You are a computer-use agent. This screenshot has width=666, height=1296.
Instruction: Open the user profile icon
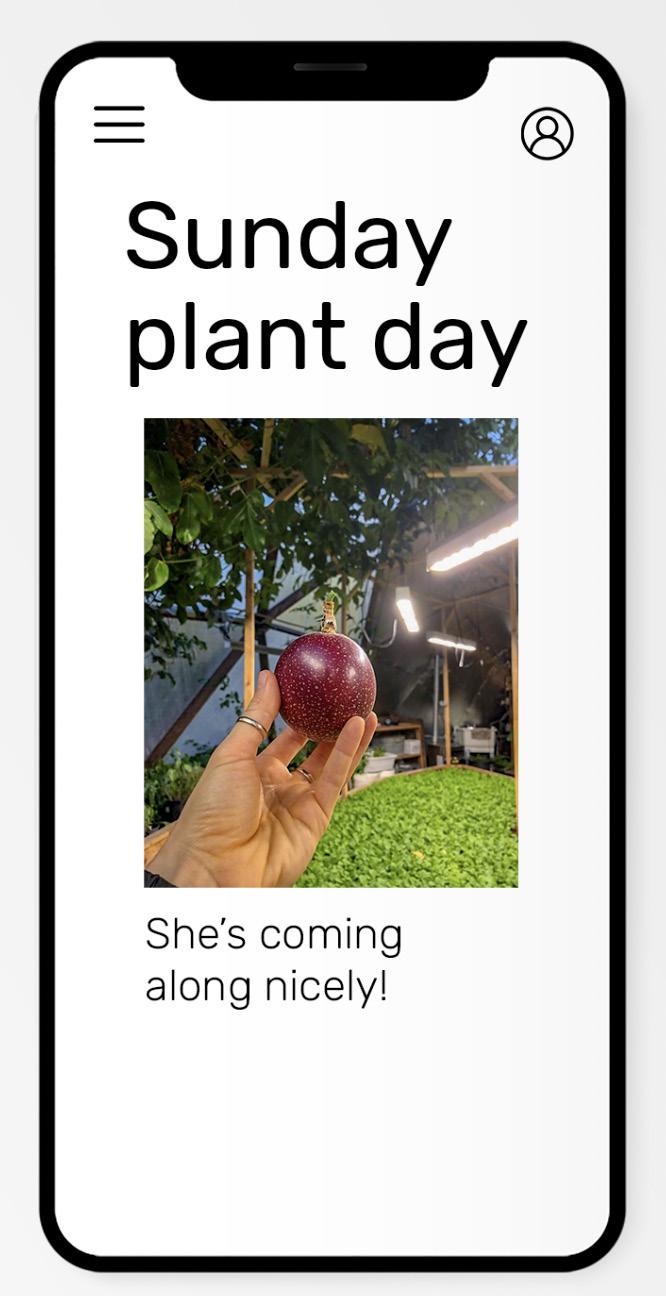click(x=547, y=133)
